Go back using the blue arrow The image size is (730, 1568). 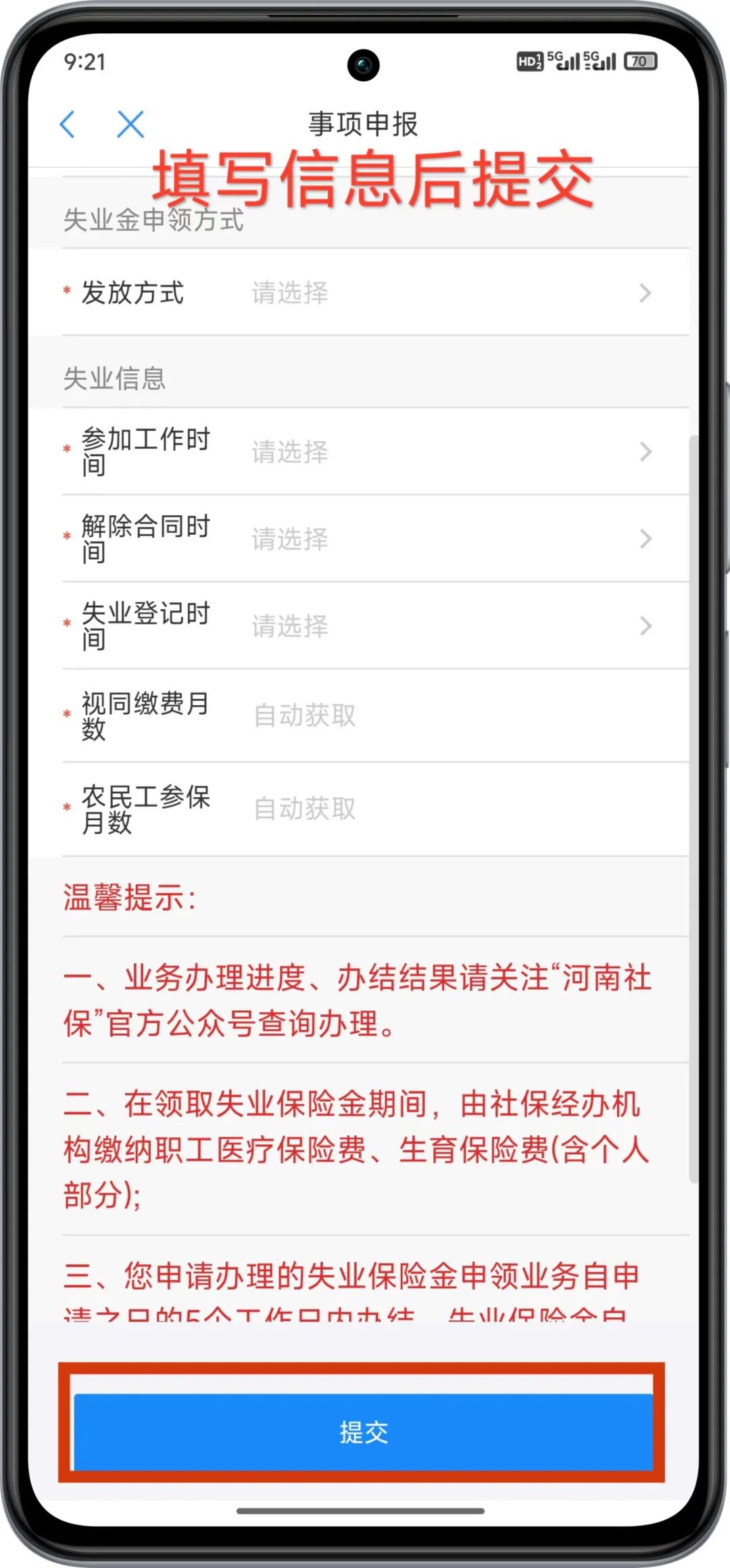tap(68, 124)
